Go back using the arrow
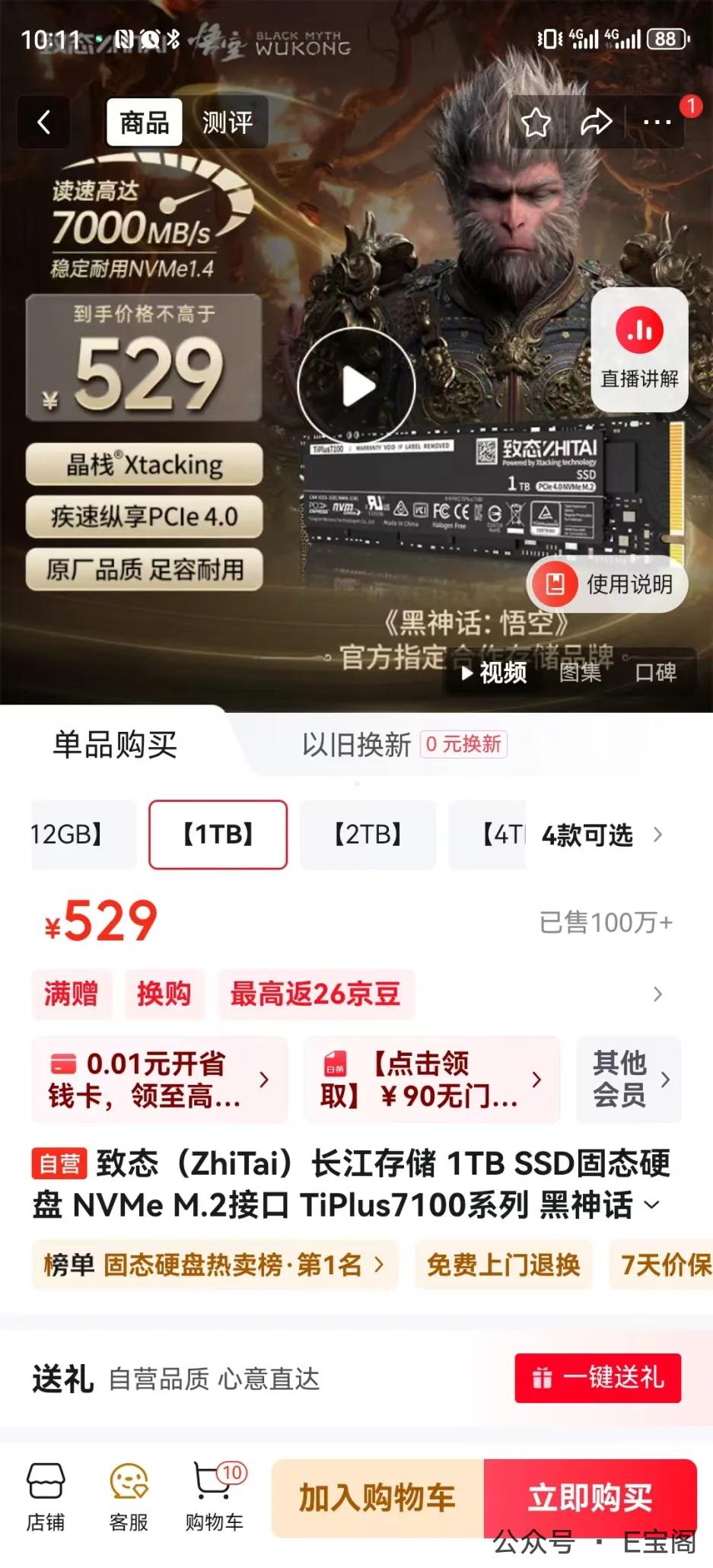Image resolution: width=713 pixels, height=1568 pixels. point(44,122)
